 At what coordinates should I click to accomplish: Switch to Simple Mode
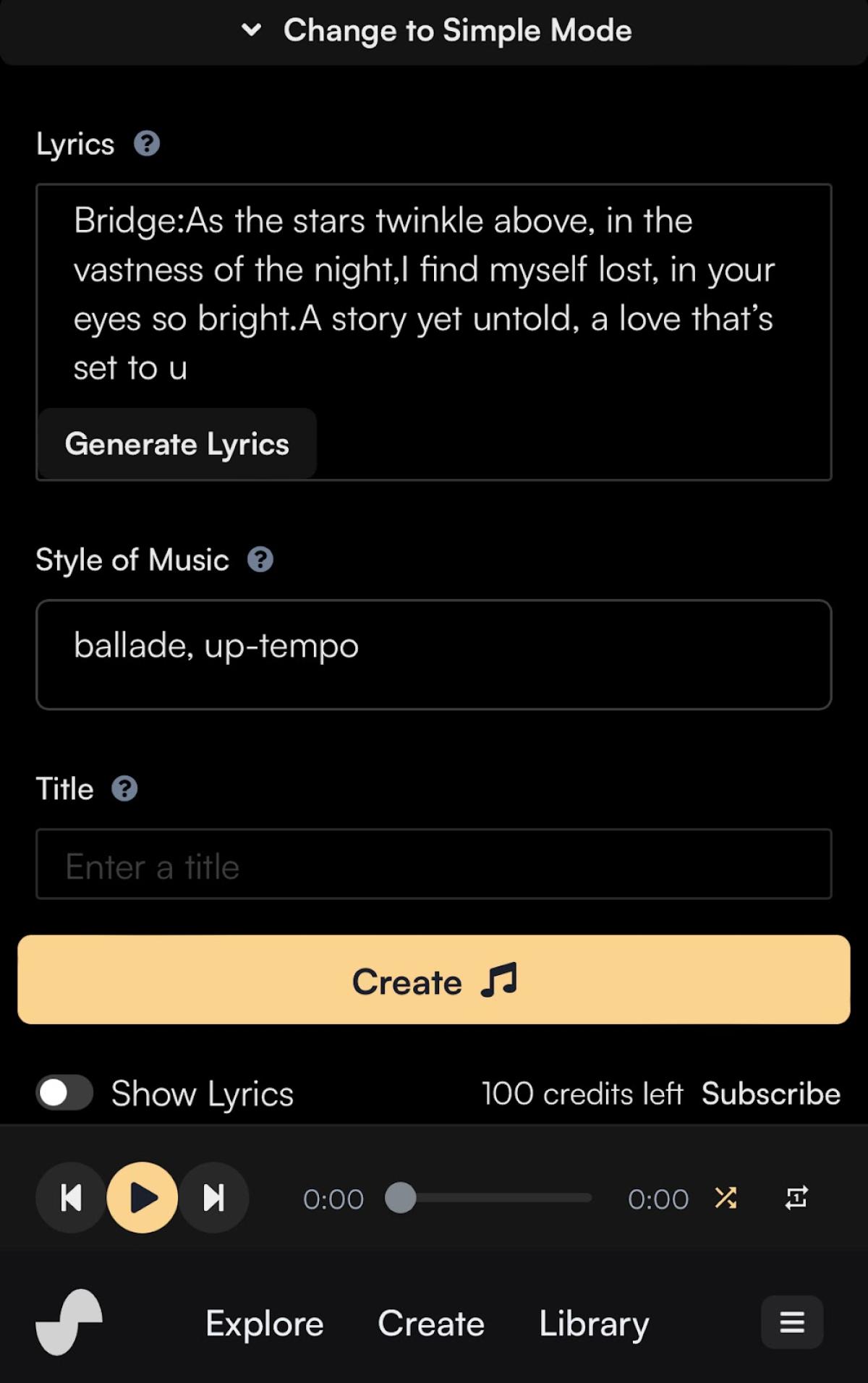tap(437, 30)
